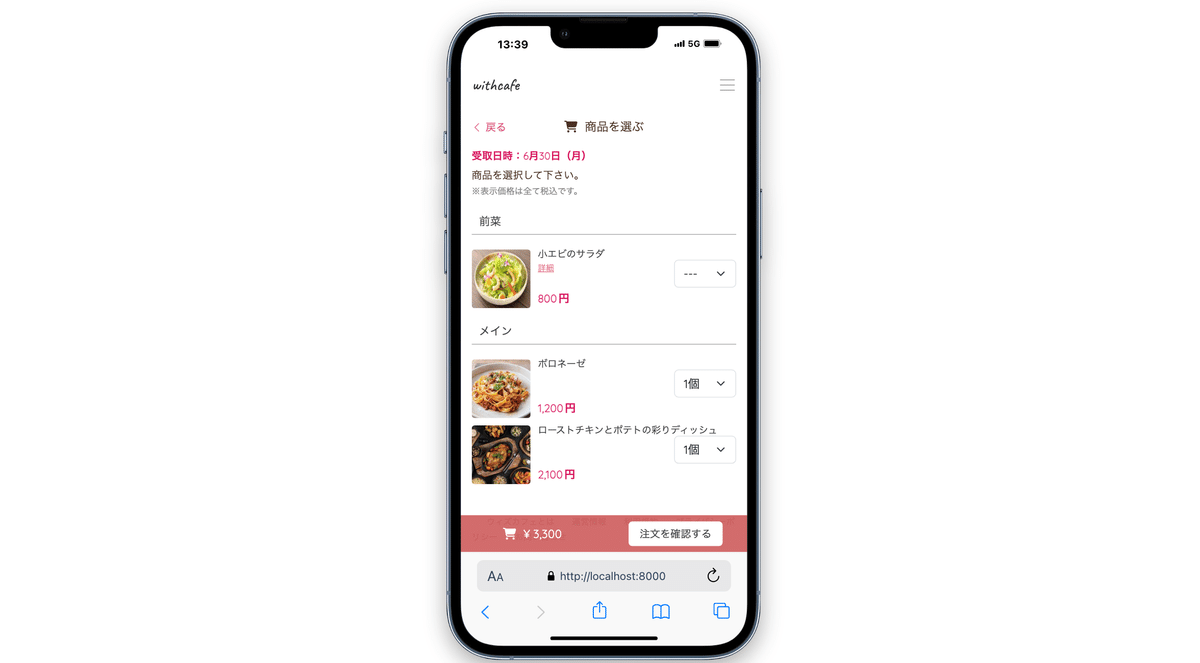Reload the page in Safari
Viewport: 1200px width, 663px height.
[713, 576]
